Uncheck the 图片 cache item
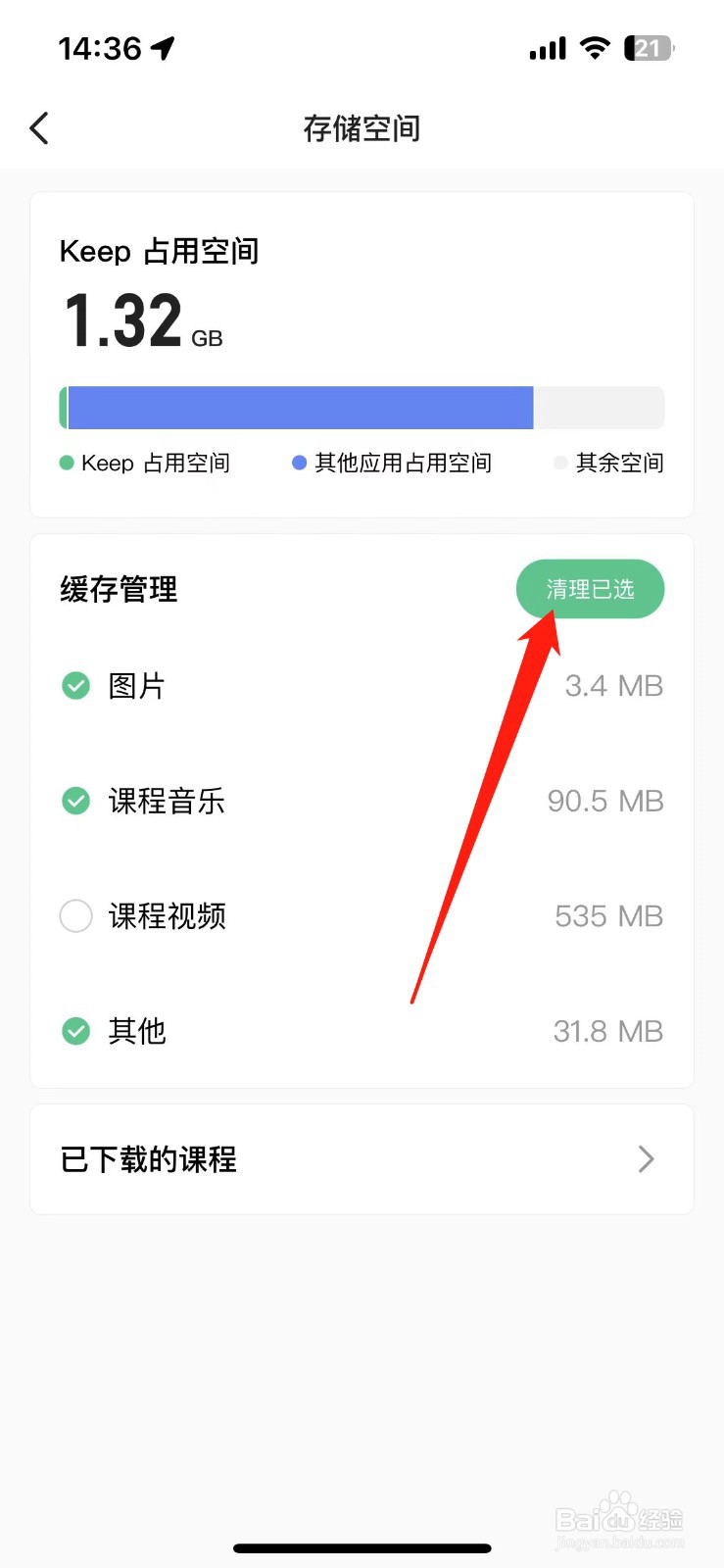The width and height of the screenshot is (724, 1568). click(x=75, y=685)
